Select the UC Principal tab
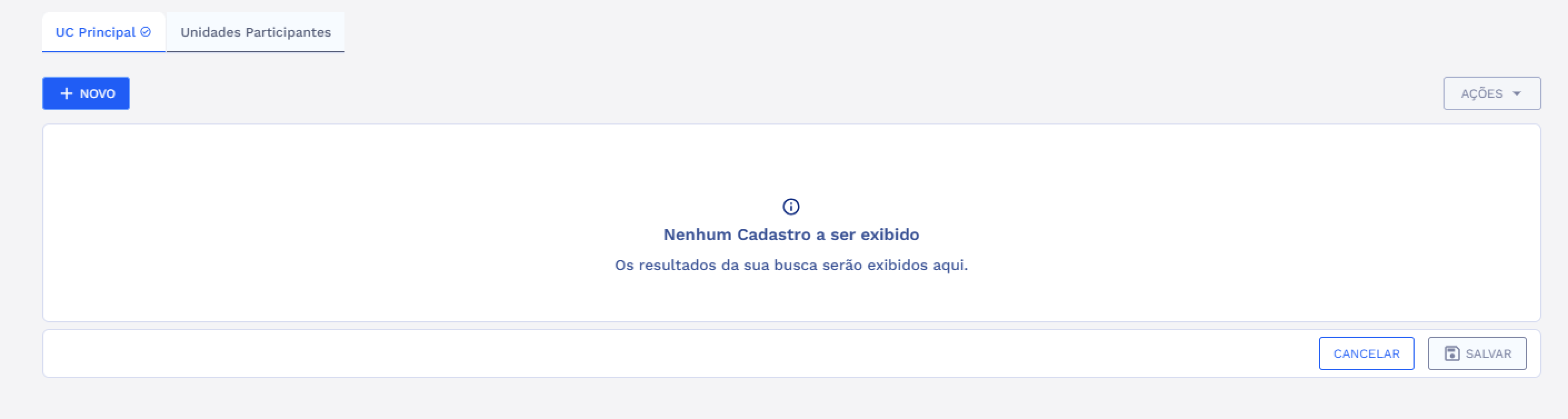 [102, 32]
